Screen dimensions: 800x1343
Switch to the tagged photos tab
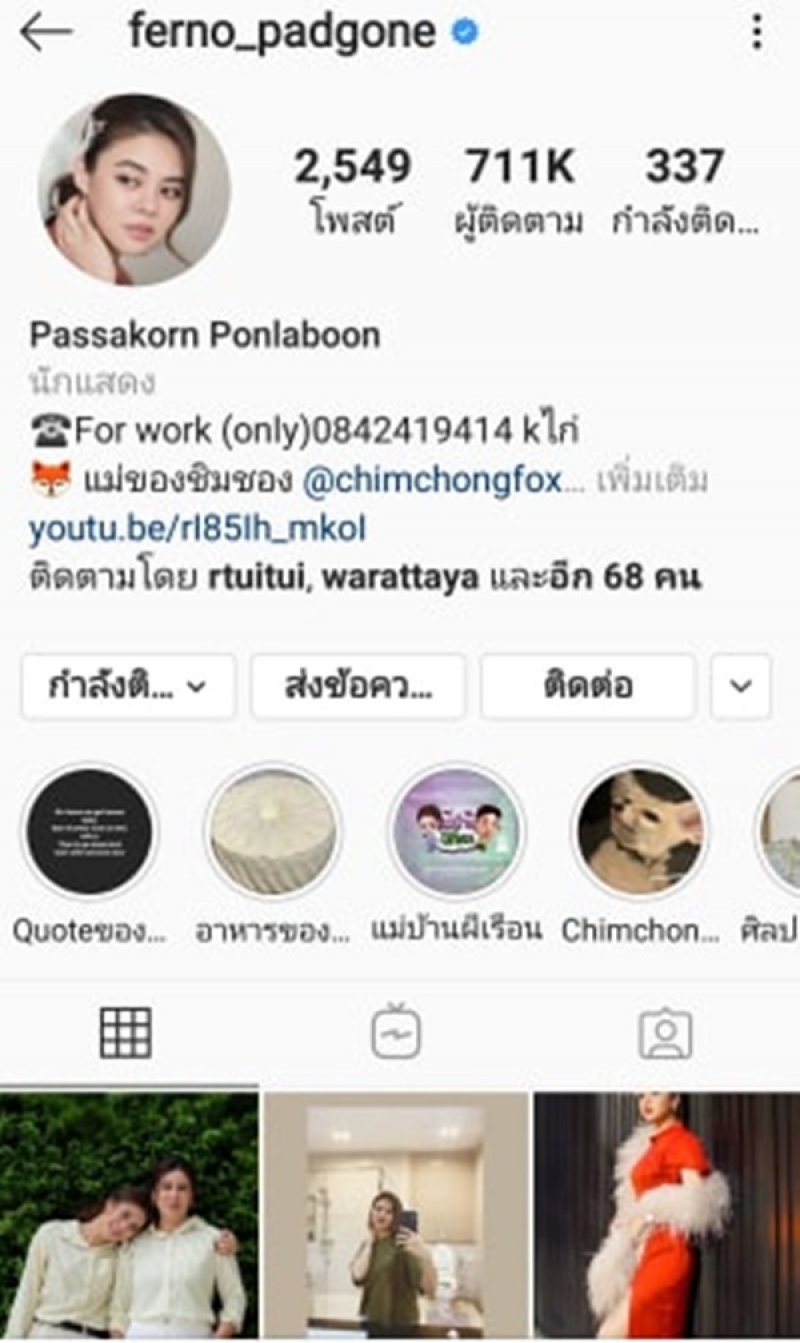tap(665, 1032)
